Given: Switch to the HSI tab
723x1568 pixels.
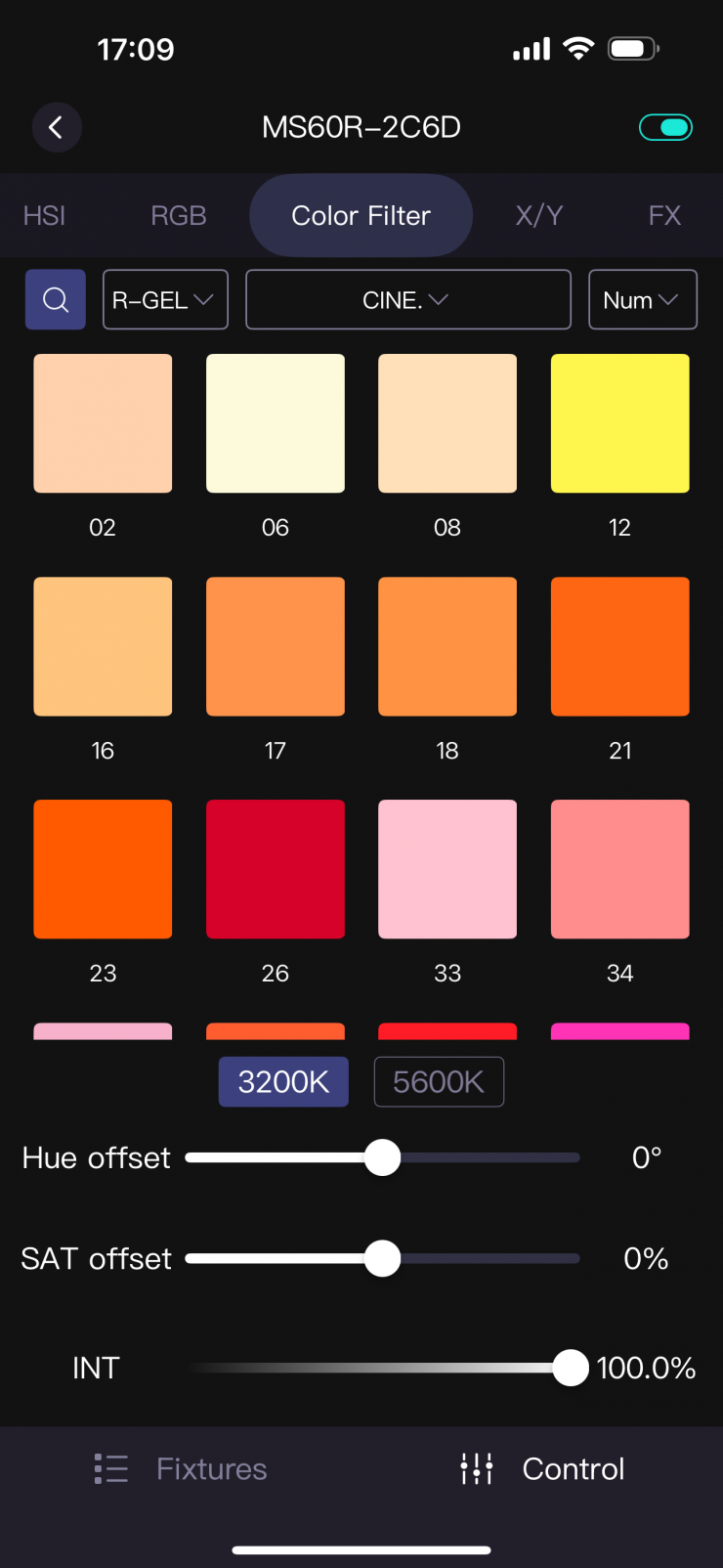Looking at the screenshot, I should [x=44, y=215].
